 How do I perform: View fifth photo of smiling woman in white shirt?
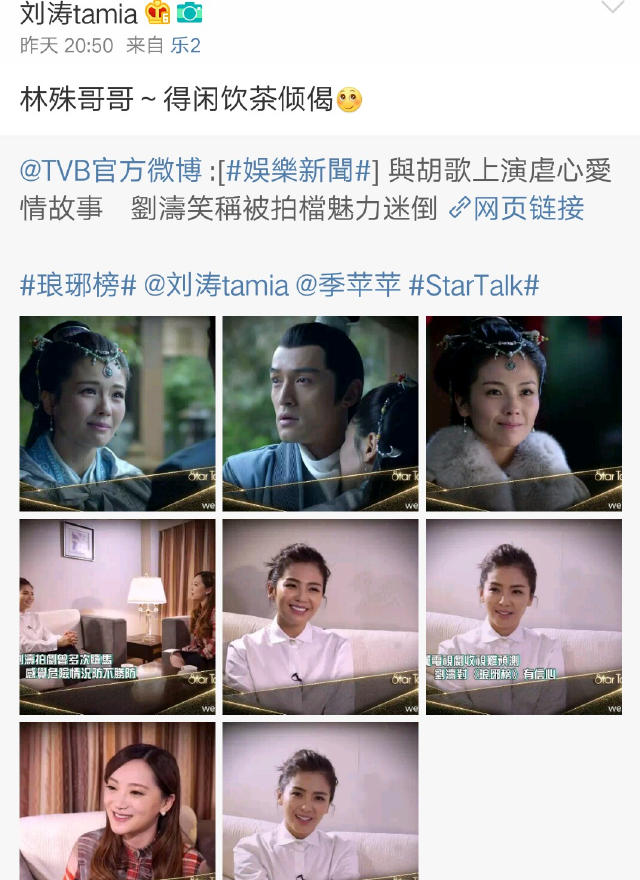pyautogui.click(x=320, y=616)
